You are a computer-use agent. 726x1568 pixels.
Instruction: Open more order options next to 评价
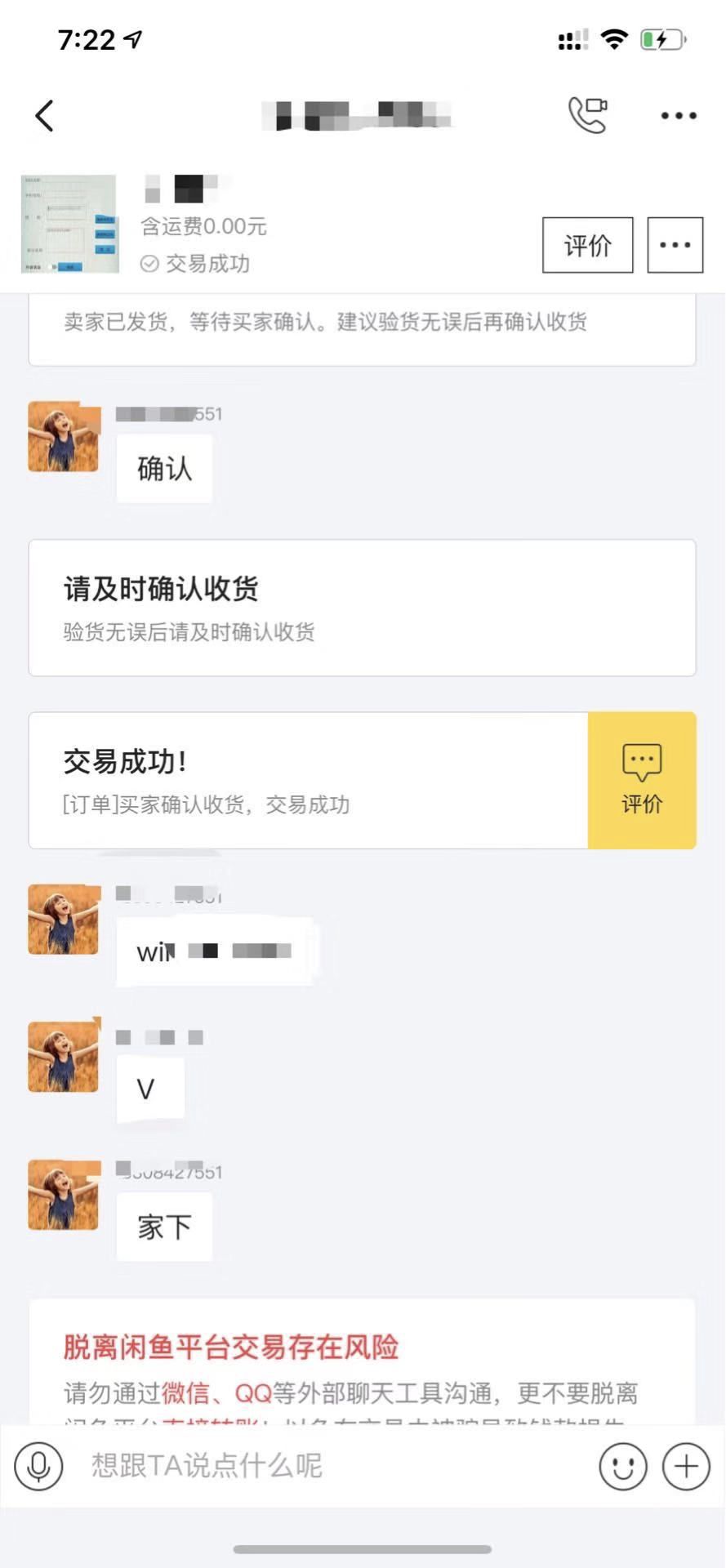point(675,245)
